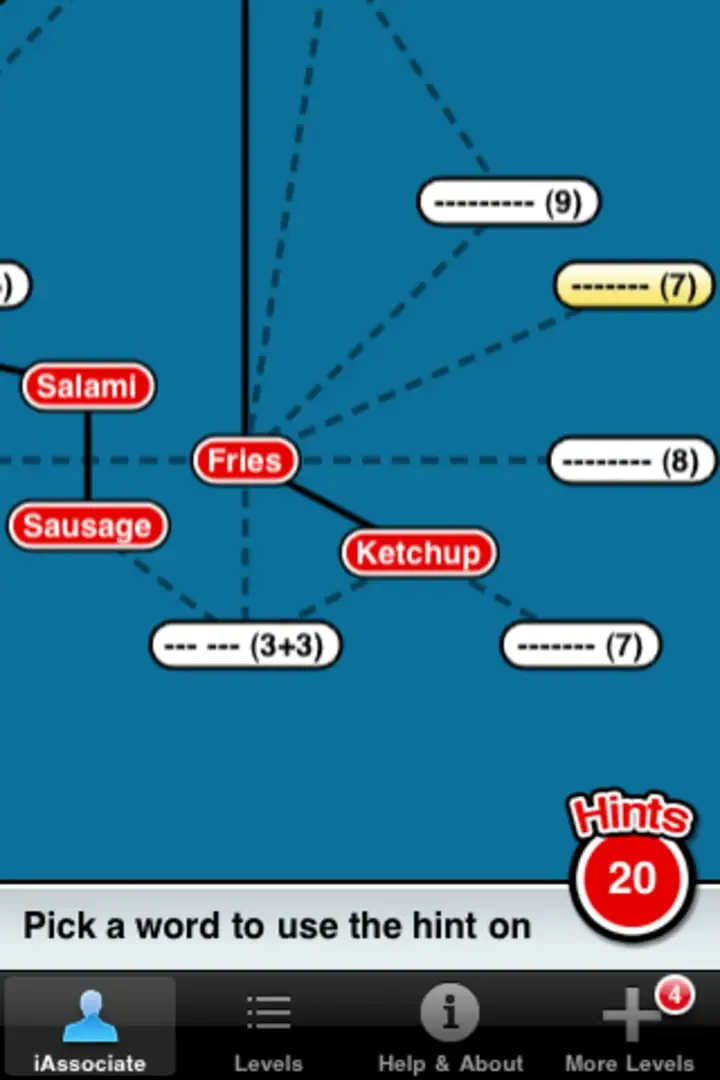Tap the Fries word bubble
This screenshot has width=720, height=1080.
[245, 461]
